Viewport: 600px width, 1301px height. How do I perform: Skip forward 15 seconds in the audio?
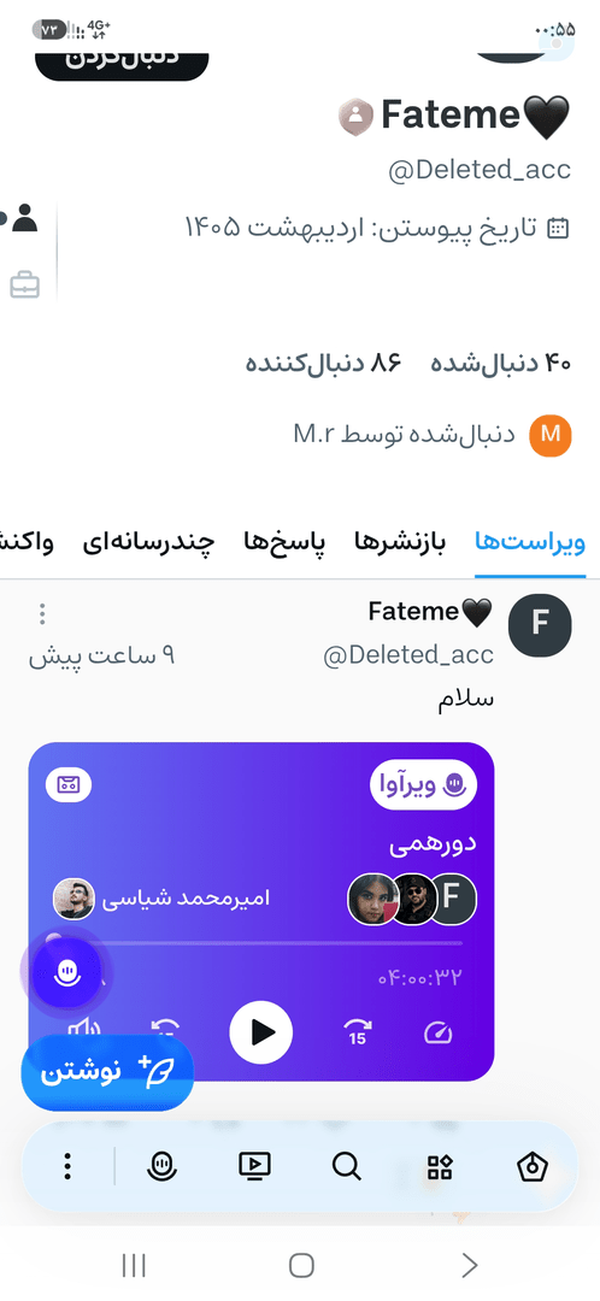pos(357,1032)
